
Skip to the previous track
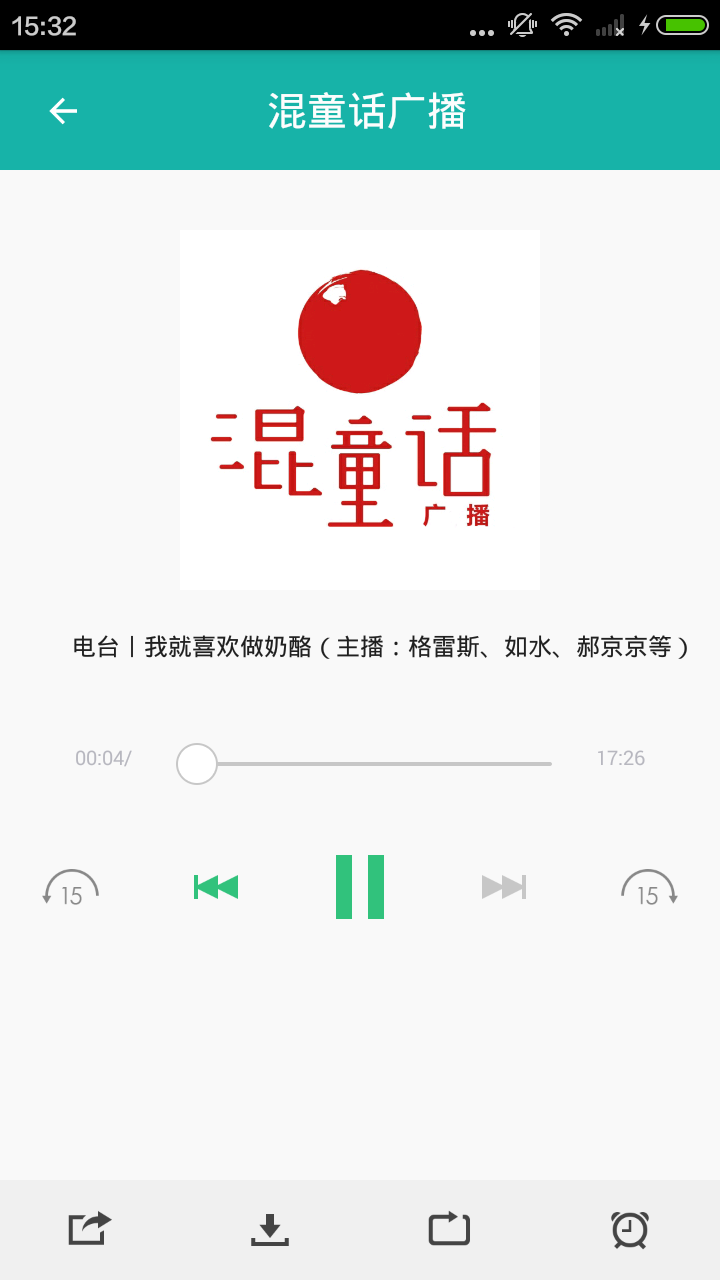215,886
